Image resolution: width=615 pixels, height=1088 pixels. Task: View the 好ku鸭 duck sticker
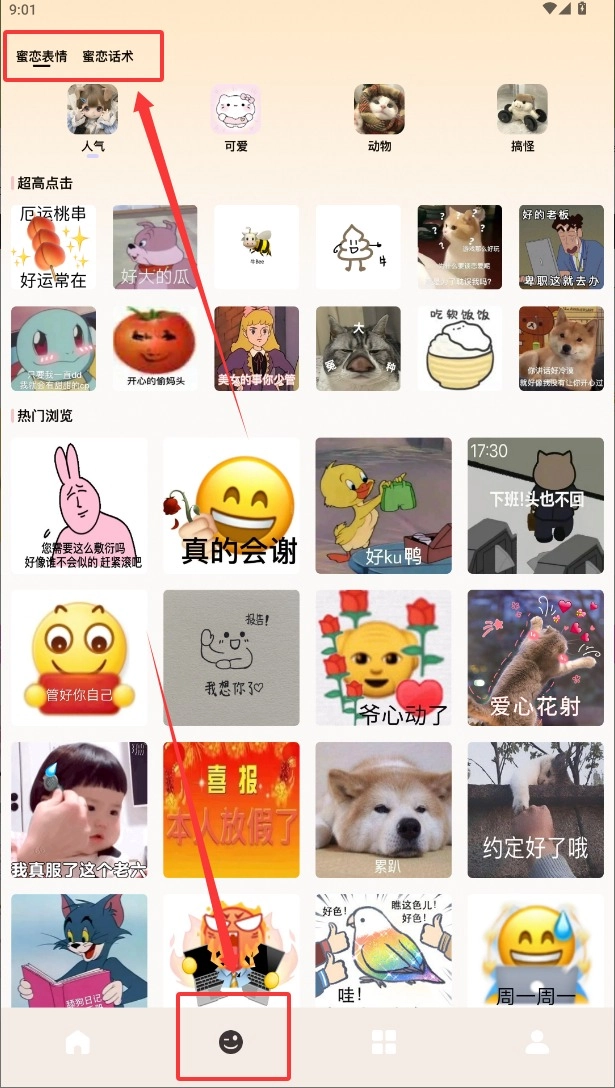(383, 505)
